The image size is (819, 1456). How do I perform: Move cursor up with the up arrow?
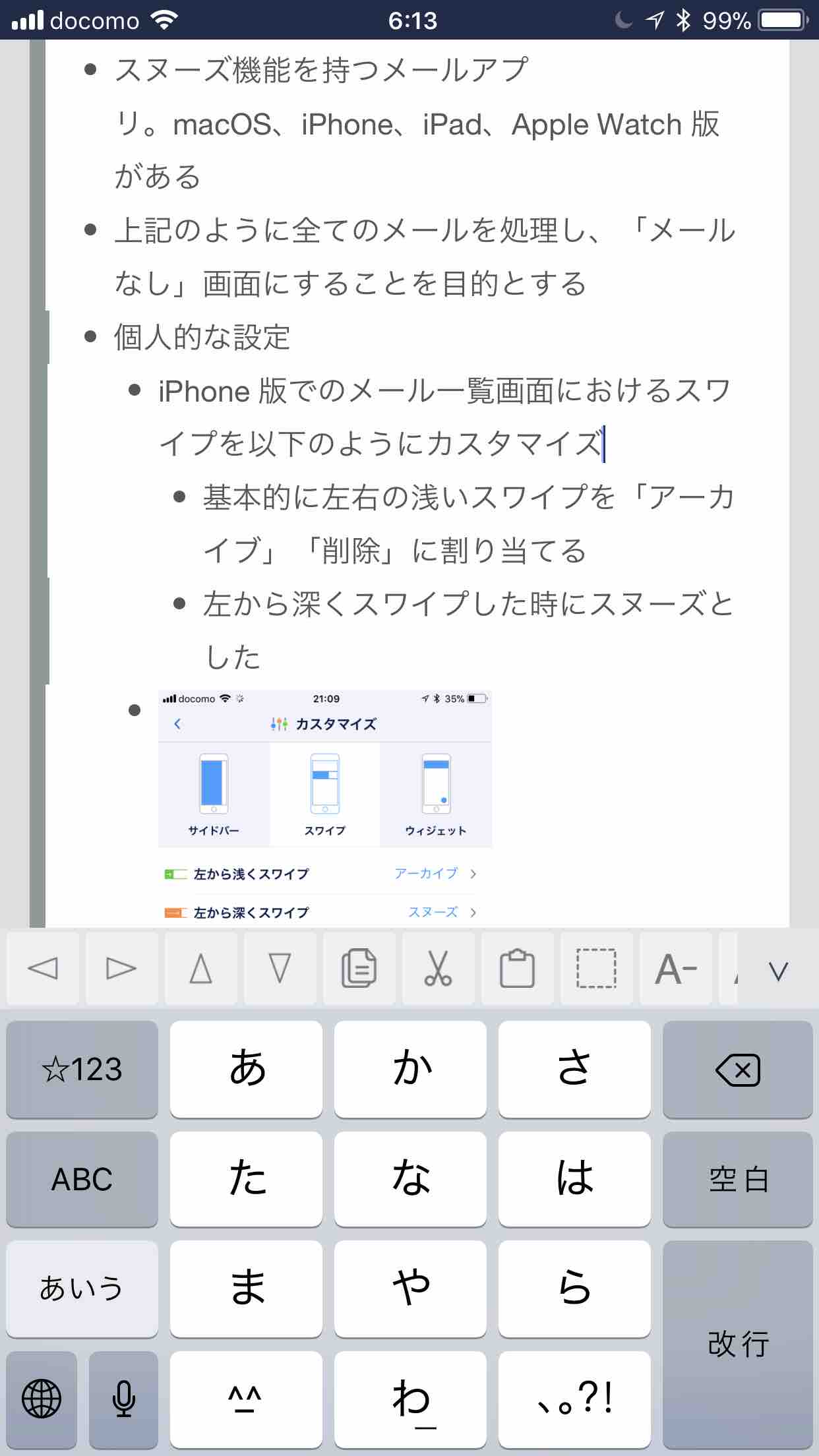pos(200,969)
